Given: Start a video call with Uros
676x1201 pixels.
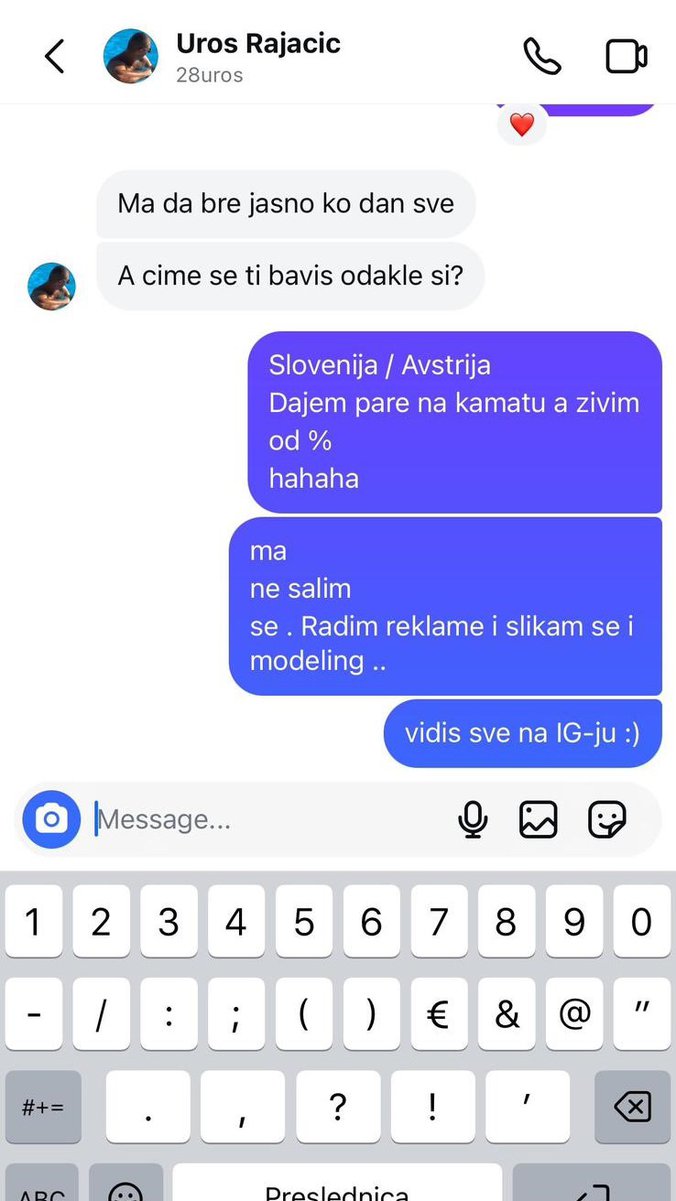Looking at the screenshot, I should pyautogui.click(x=626, y=57).
